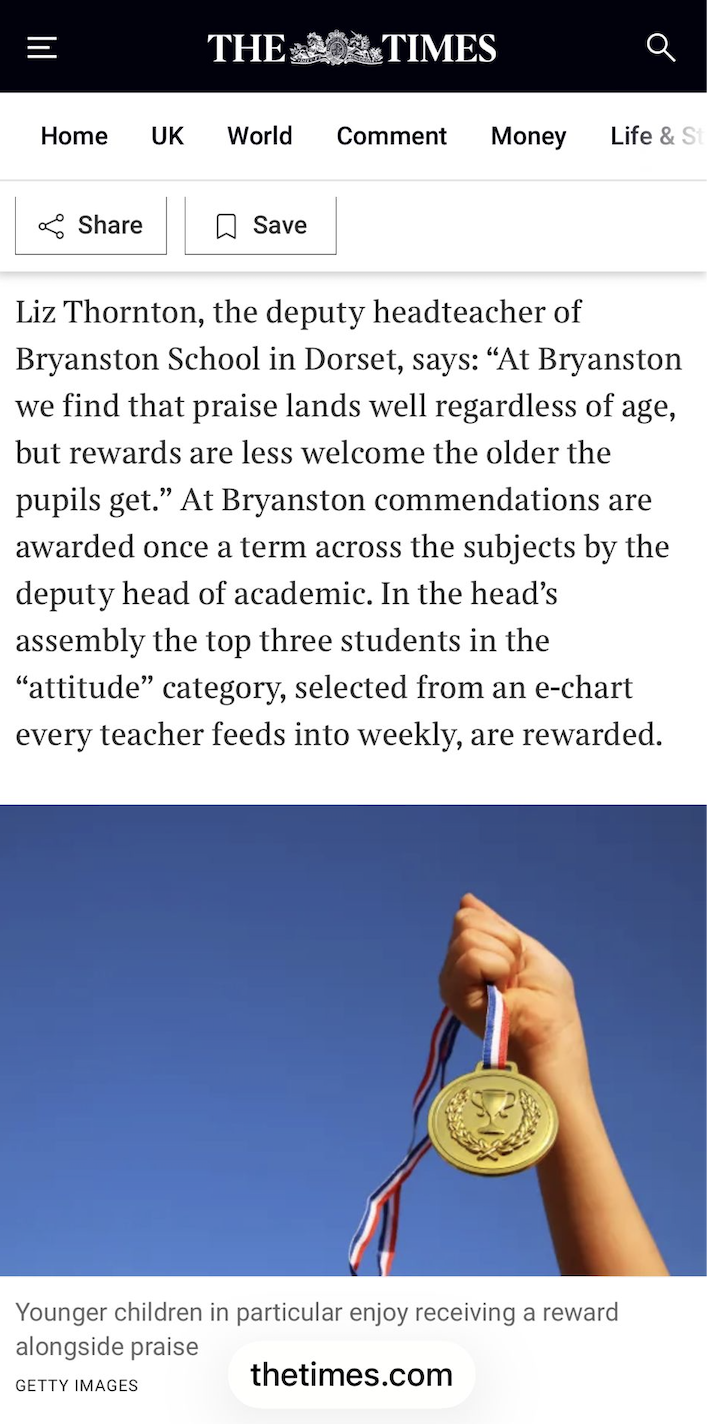This screenshot has width=708, height=1424.
Task: Open the Life & Style section
Action: tap(655, 136)
